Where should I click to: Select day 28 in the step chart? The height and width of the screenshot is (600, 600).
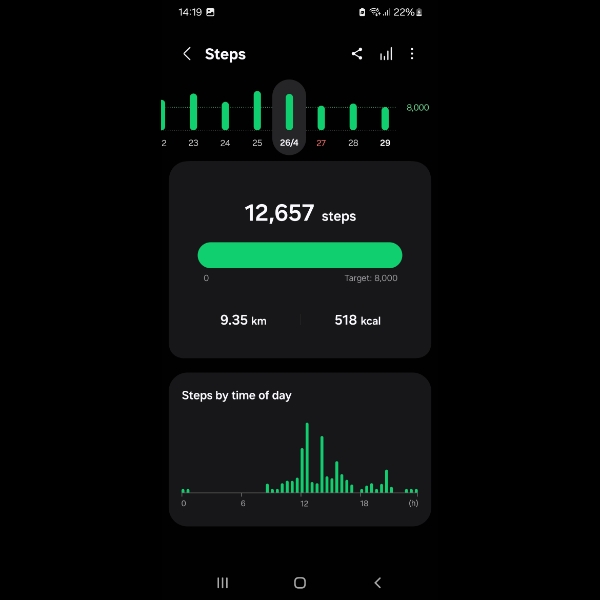click(353, 122)
